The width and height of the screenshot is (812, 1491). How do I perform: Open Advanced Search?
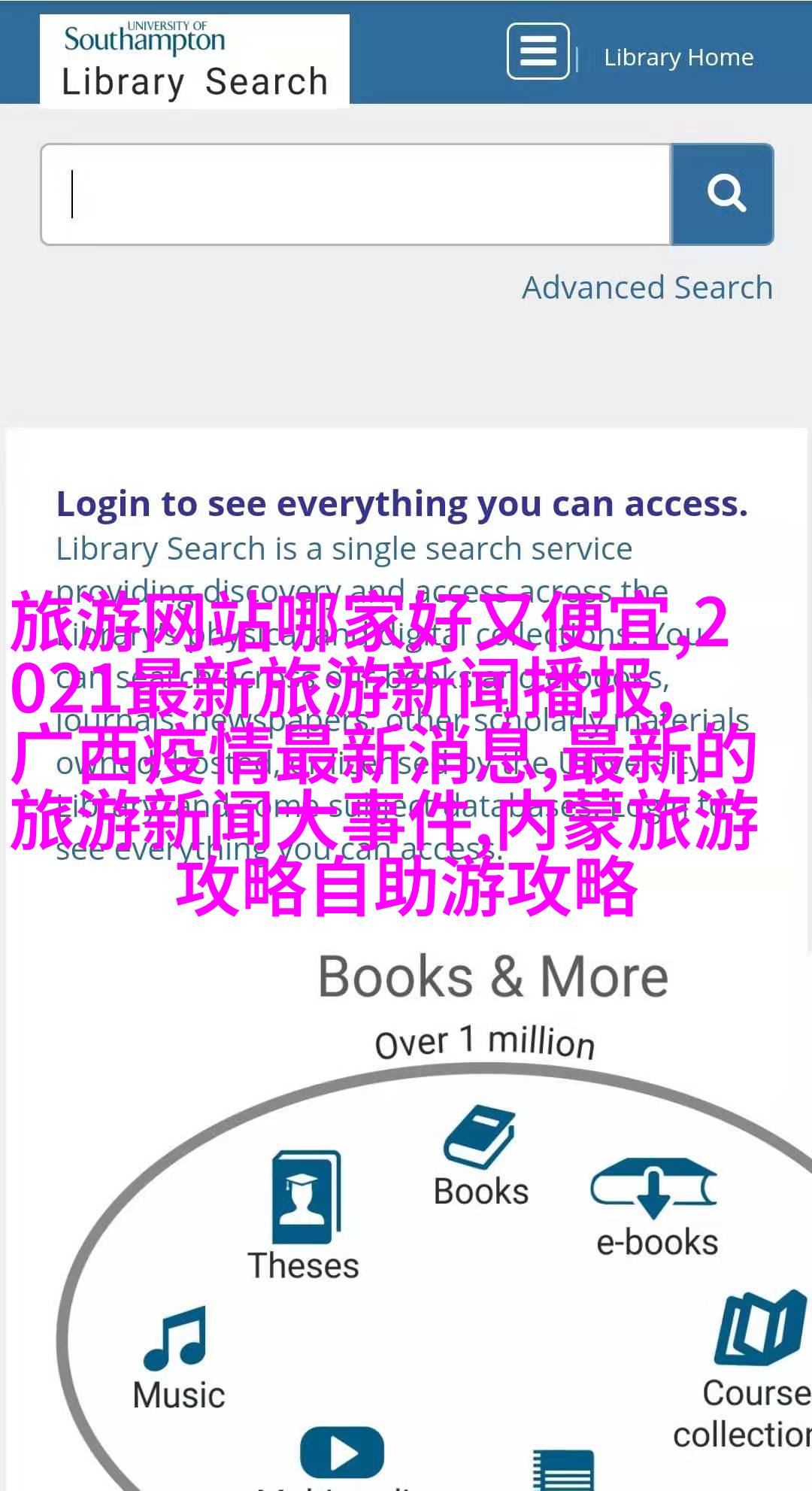pos(647,287)
